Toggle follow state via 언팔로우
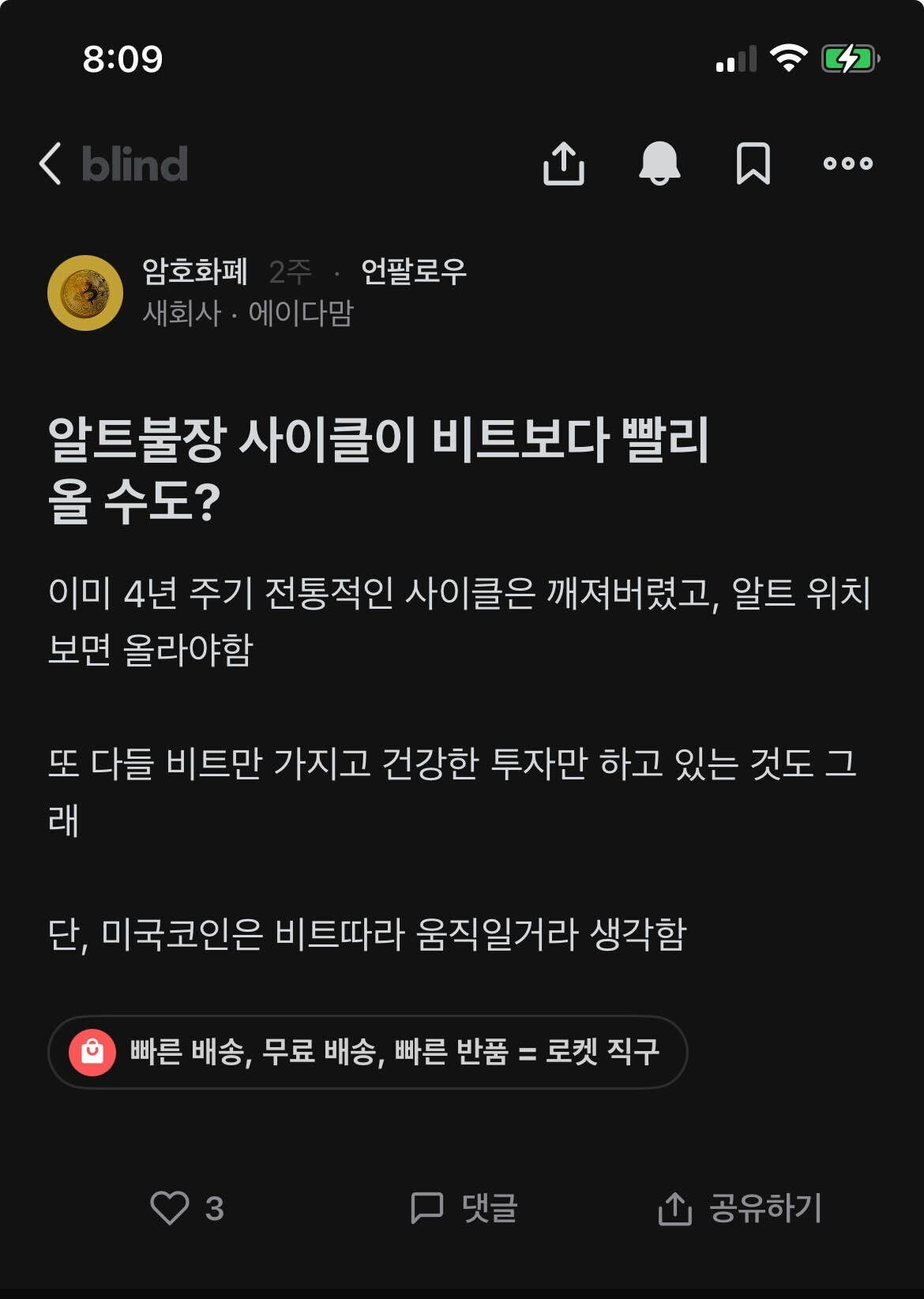The image size is (924, 1299). click(x=414, y=271)
